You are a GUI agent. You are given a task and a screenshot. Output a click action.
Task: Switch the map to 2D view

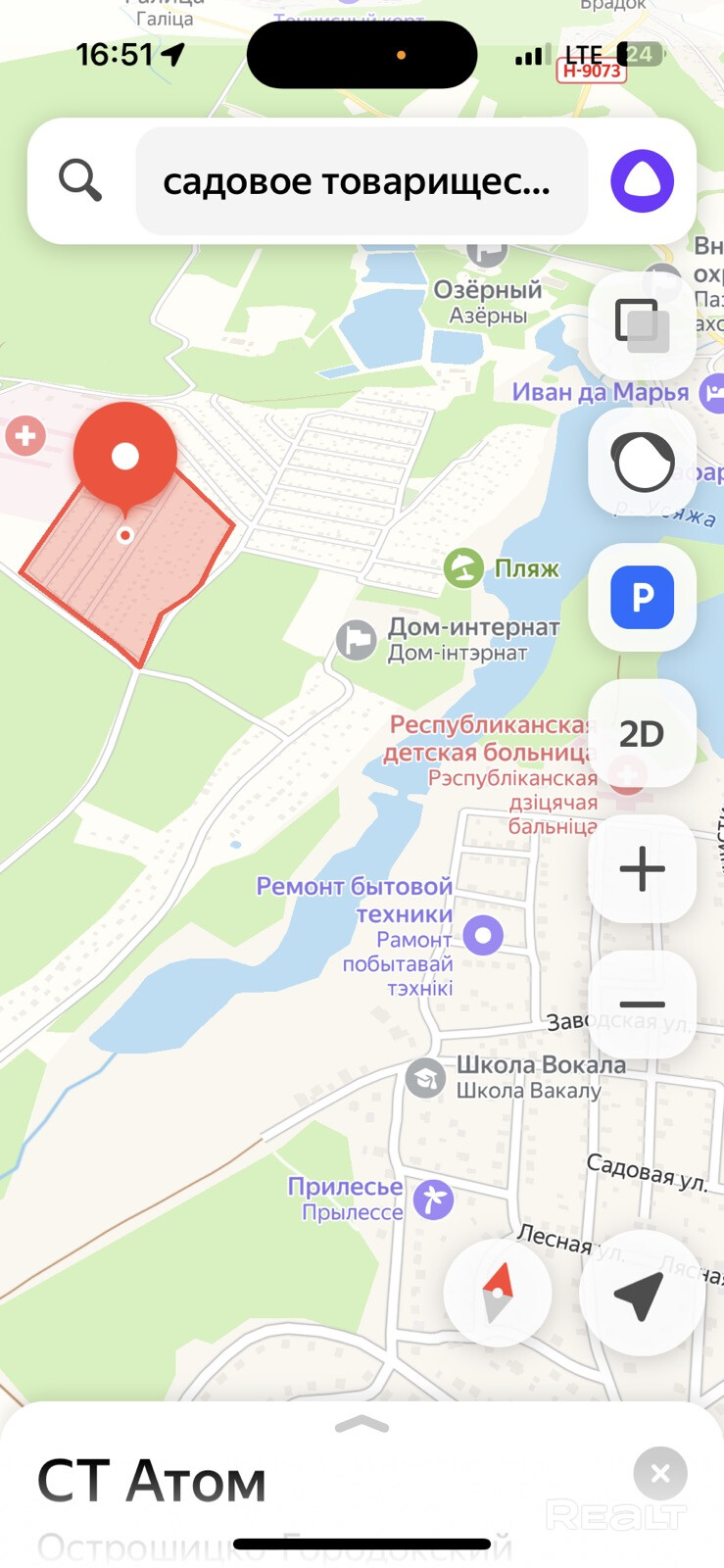642,733
